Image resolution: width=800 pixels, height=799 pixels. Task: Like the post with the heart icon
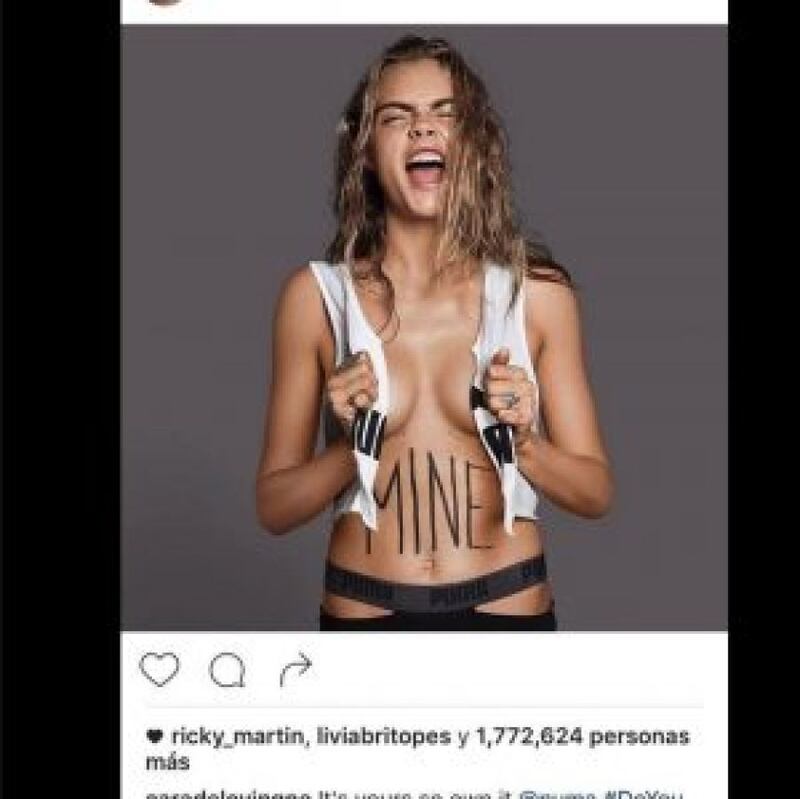tap(160, 669)
